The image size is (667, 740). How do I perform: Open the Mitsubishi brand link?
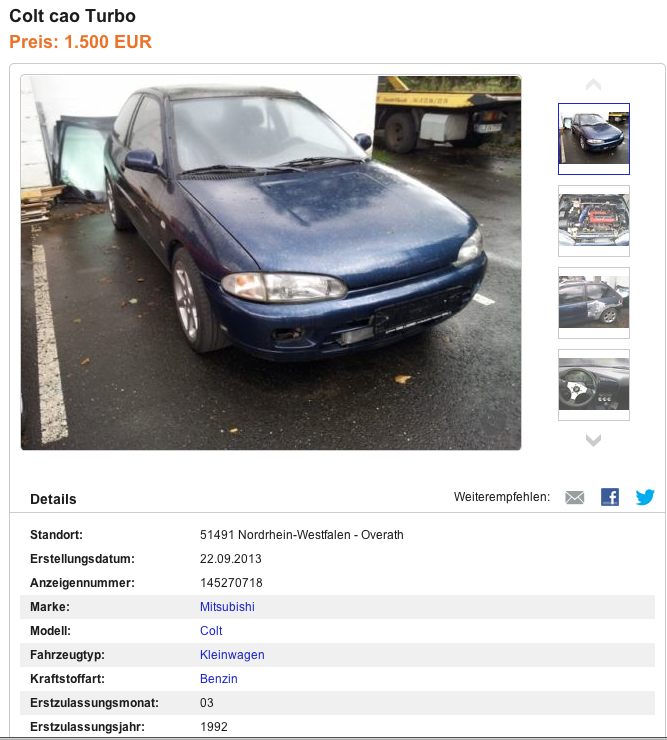[227, 607]
